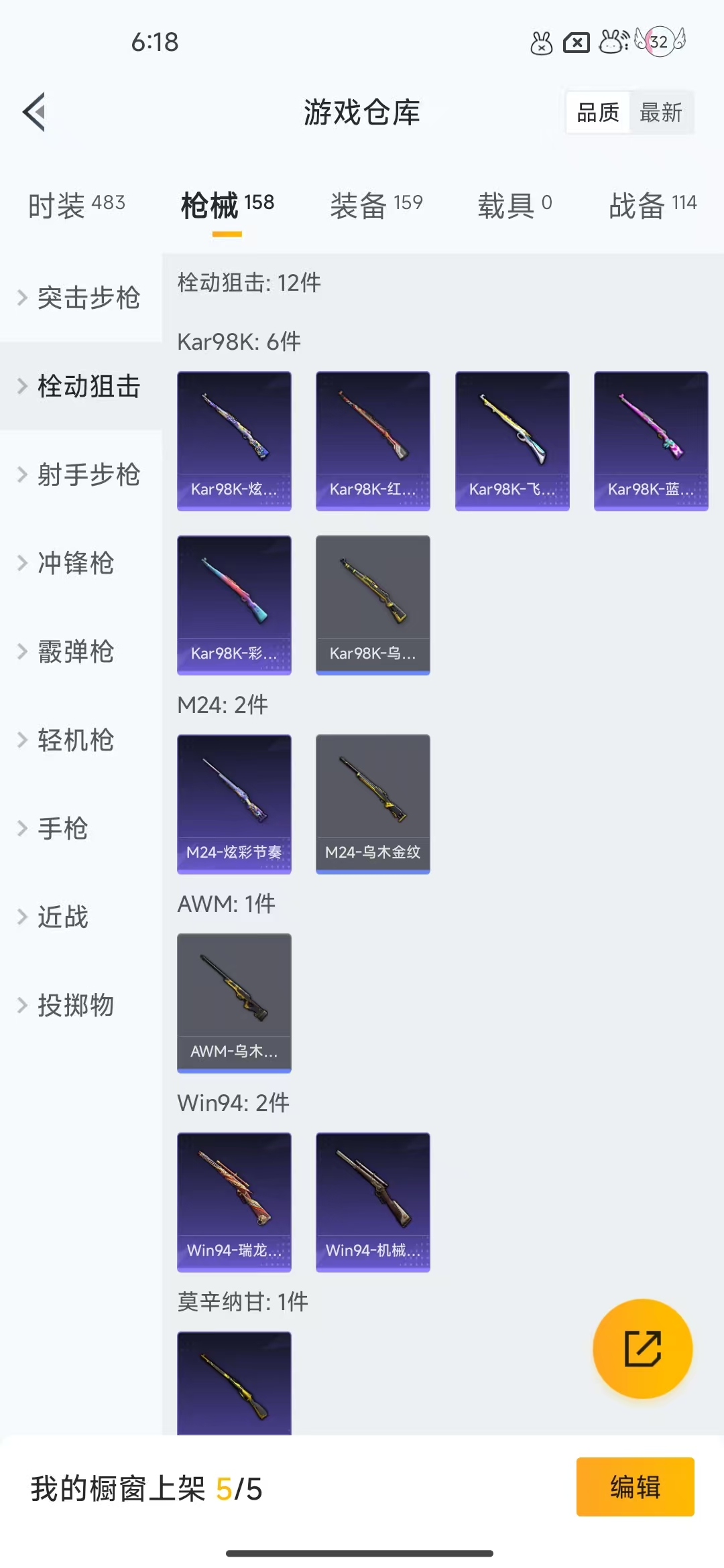The image size is (724, 1568).
Task: Select the 品质 sorting option
Action: point(598,113)
